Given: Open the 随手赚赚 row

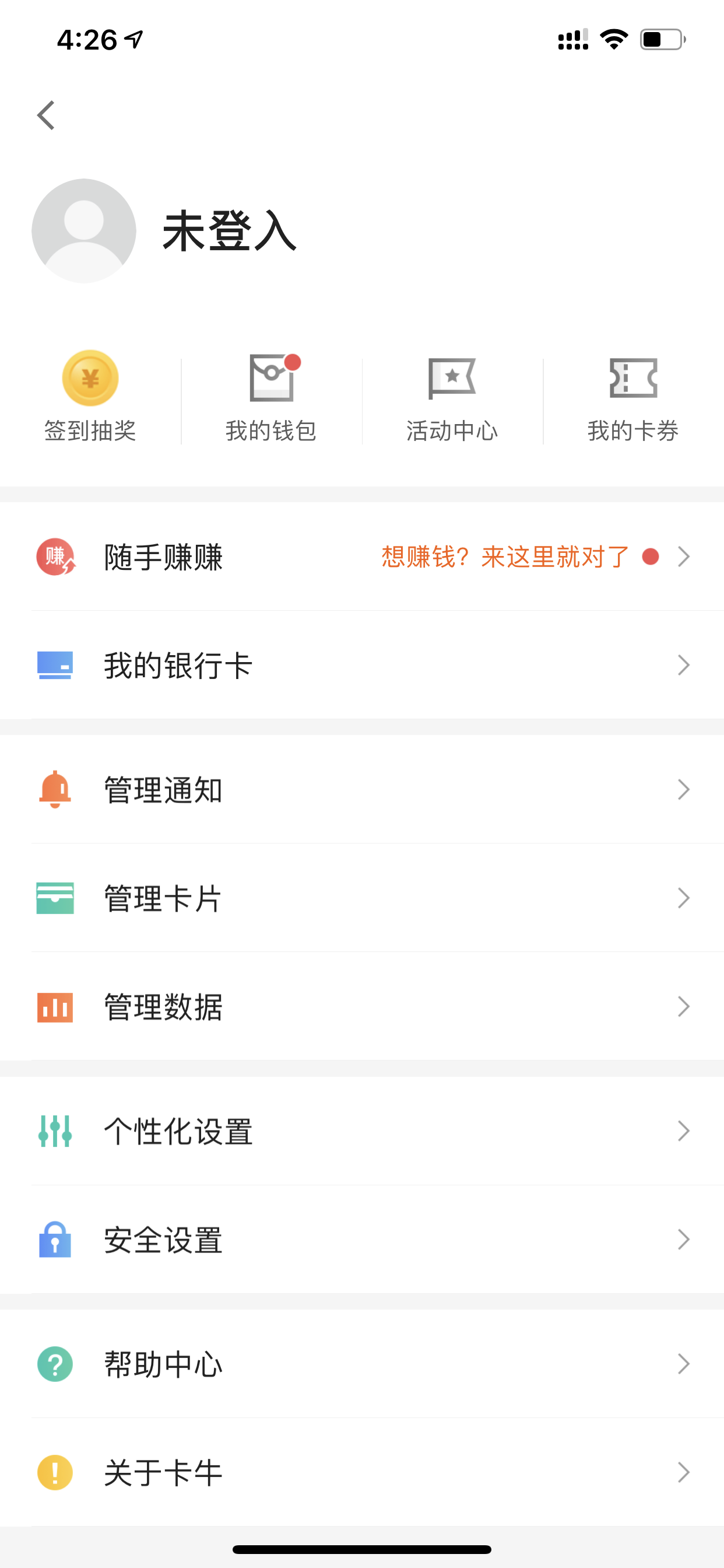Looking at the screenshot, I should click(x=362, y=556).
